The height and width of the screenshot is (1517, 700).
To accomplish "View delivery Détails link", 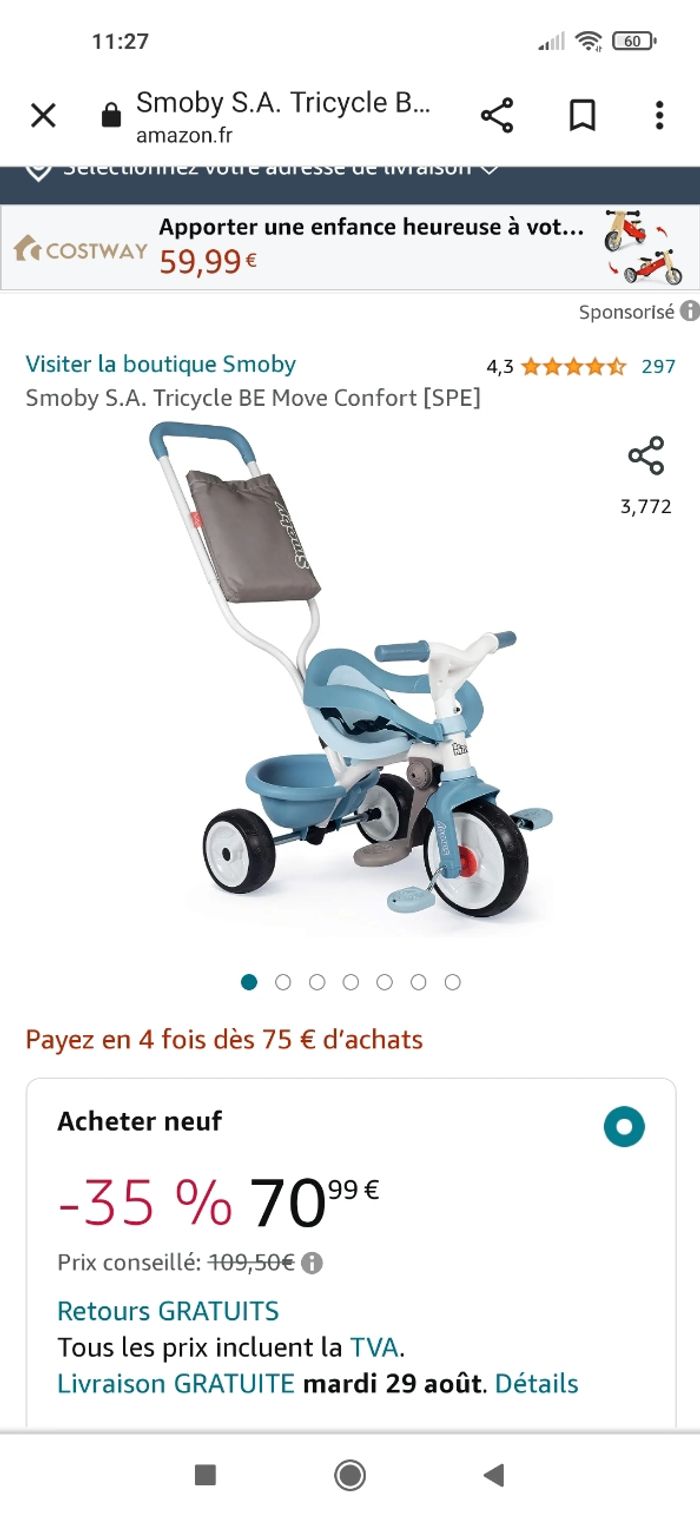I will tap(536, 1384).
